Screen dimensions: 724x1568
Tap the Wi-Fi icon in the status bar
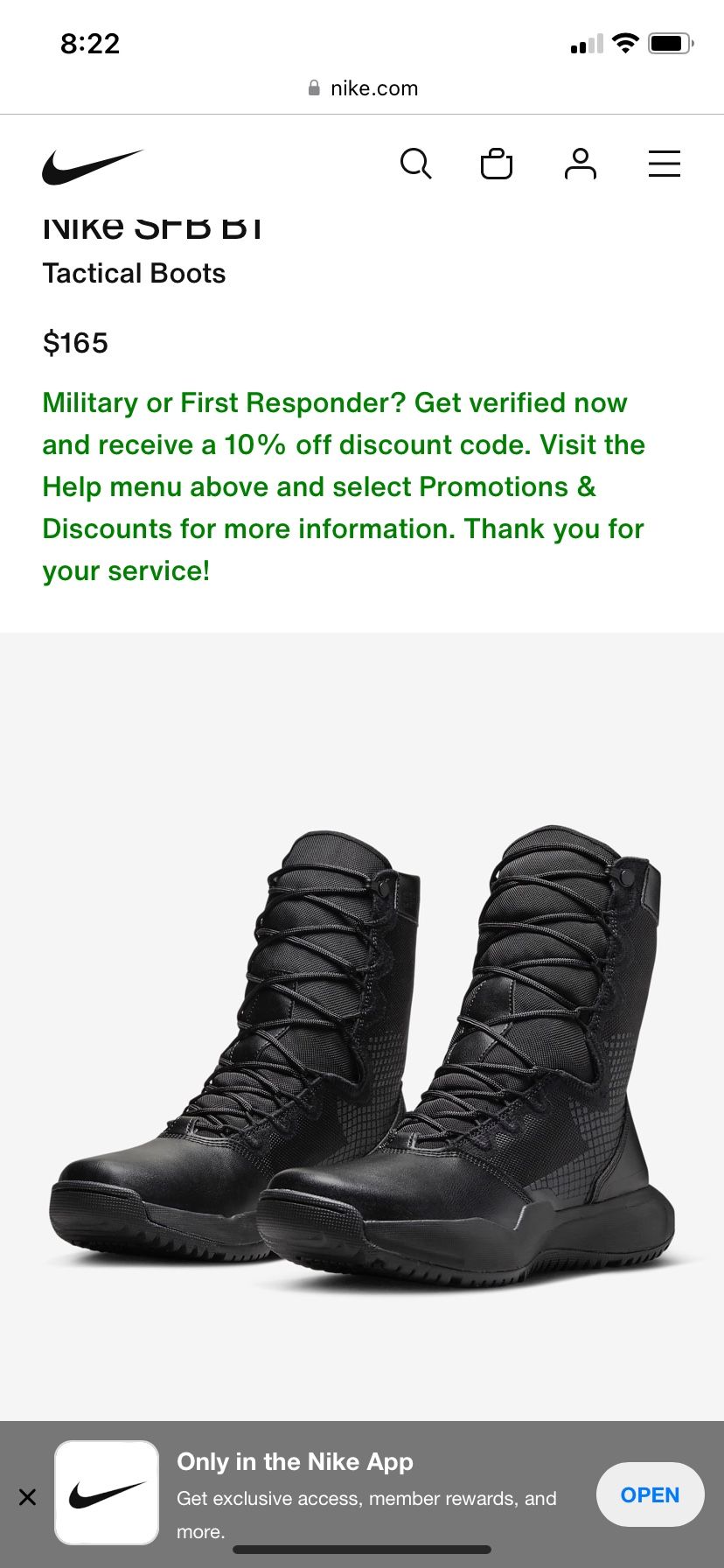coord(626,42)
